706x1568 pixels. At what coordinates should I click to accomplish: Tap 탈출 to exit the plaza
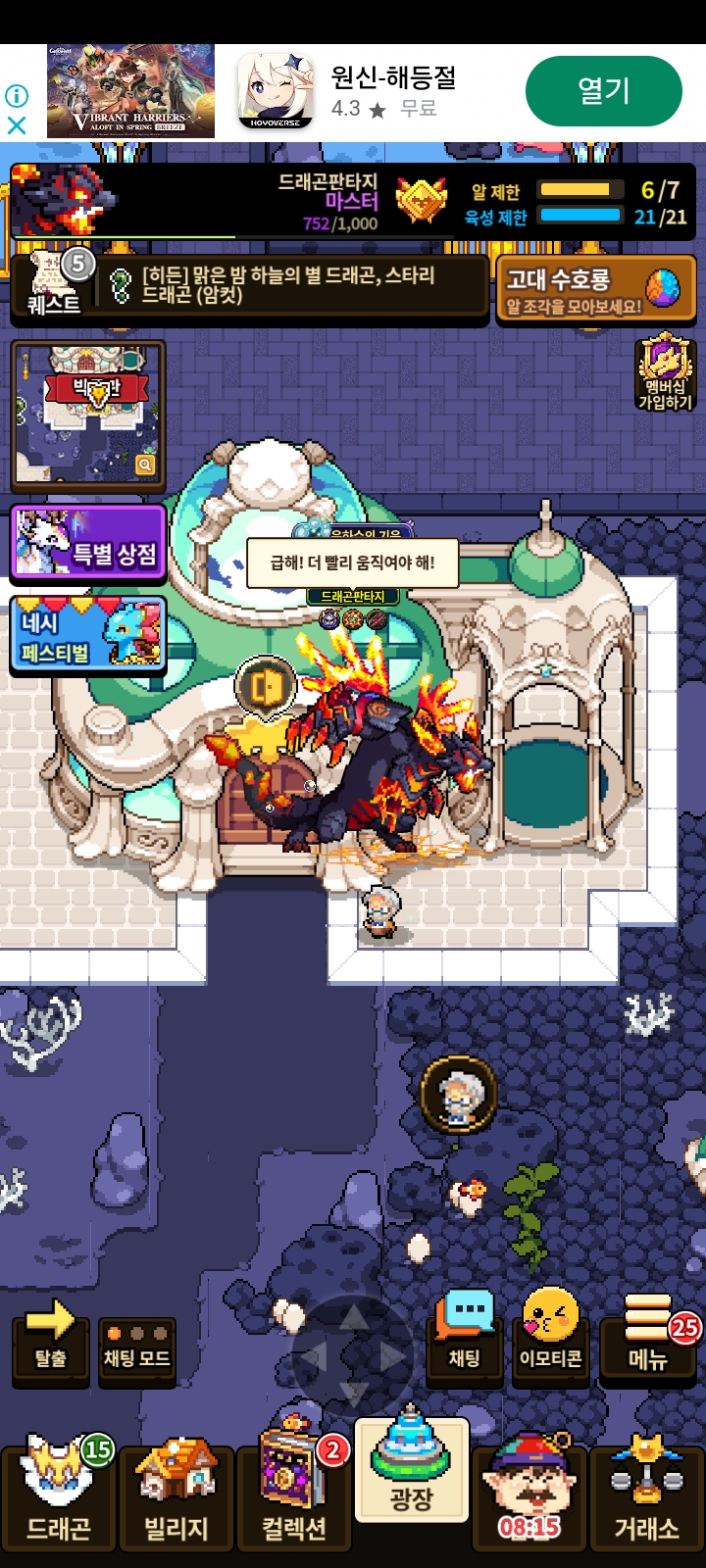pos(50,1340)
